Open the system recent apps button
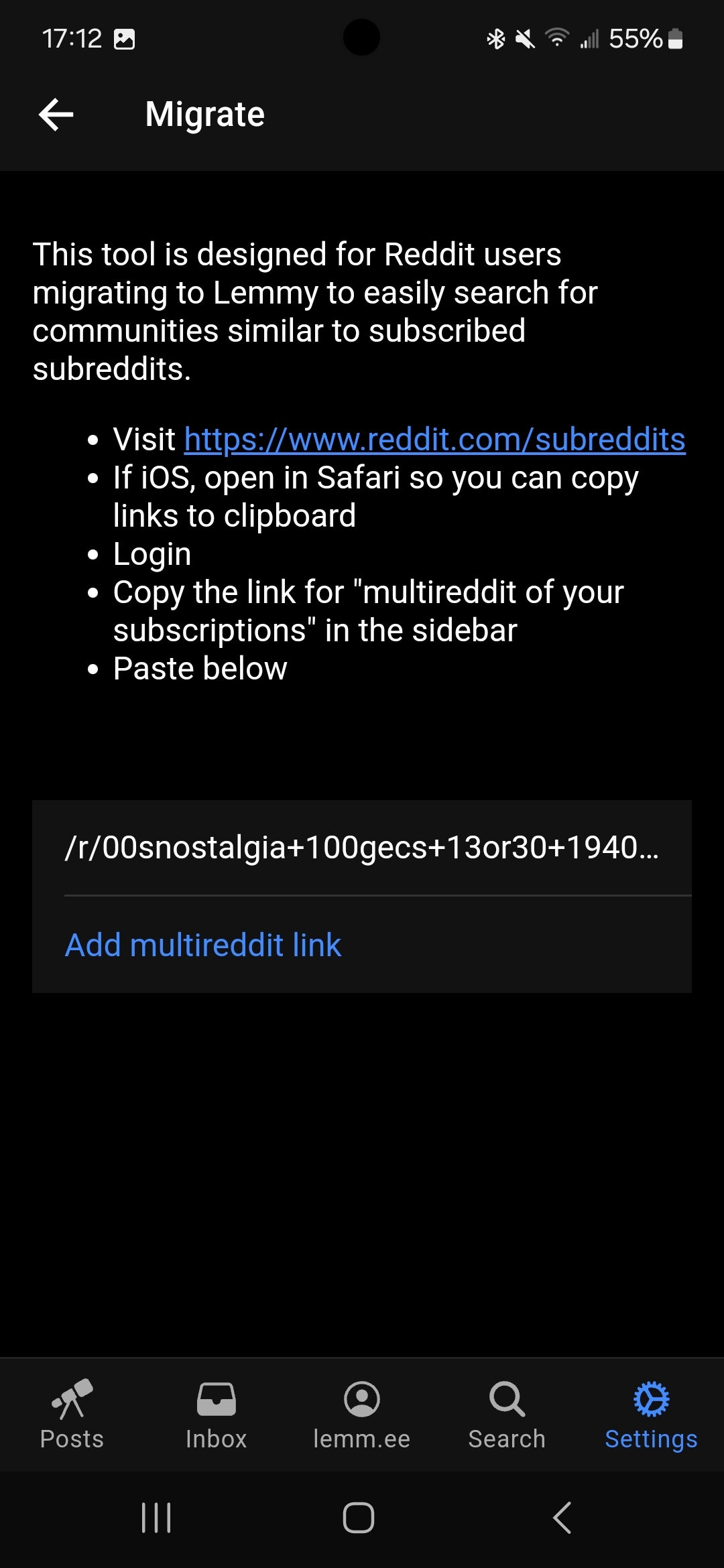The height and width of the screenshot is (1568, 724). (156, 1518)
